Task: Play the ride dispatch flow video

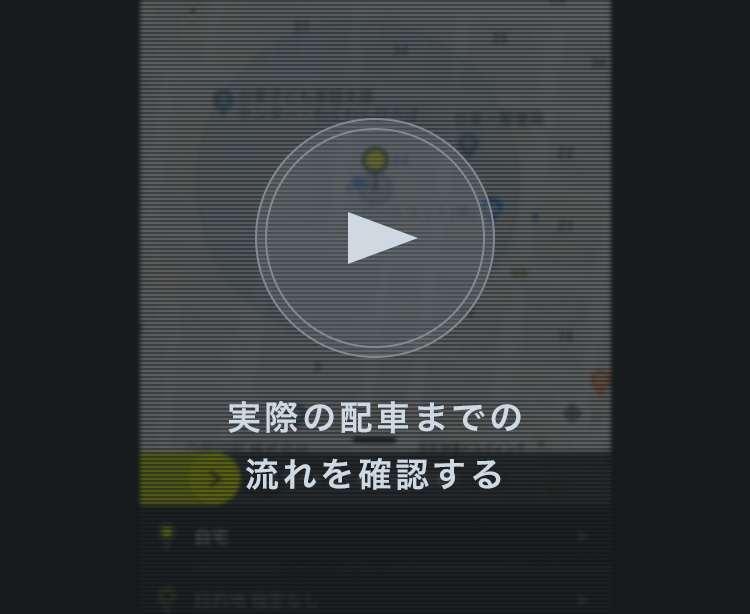Action: point(375,238)
